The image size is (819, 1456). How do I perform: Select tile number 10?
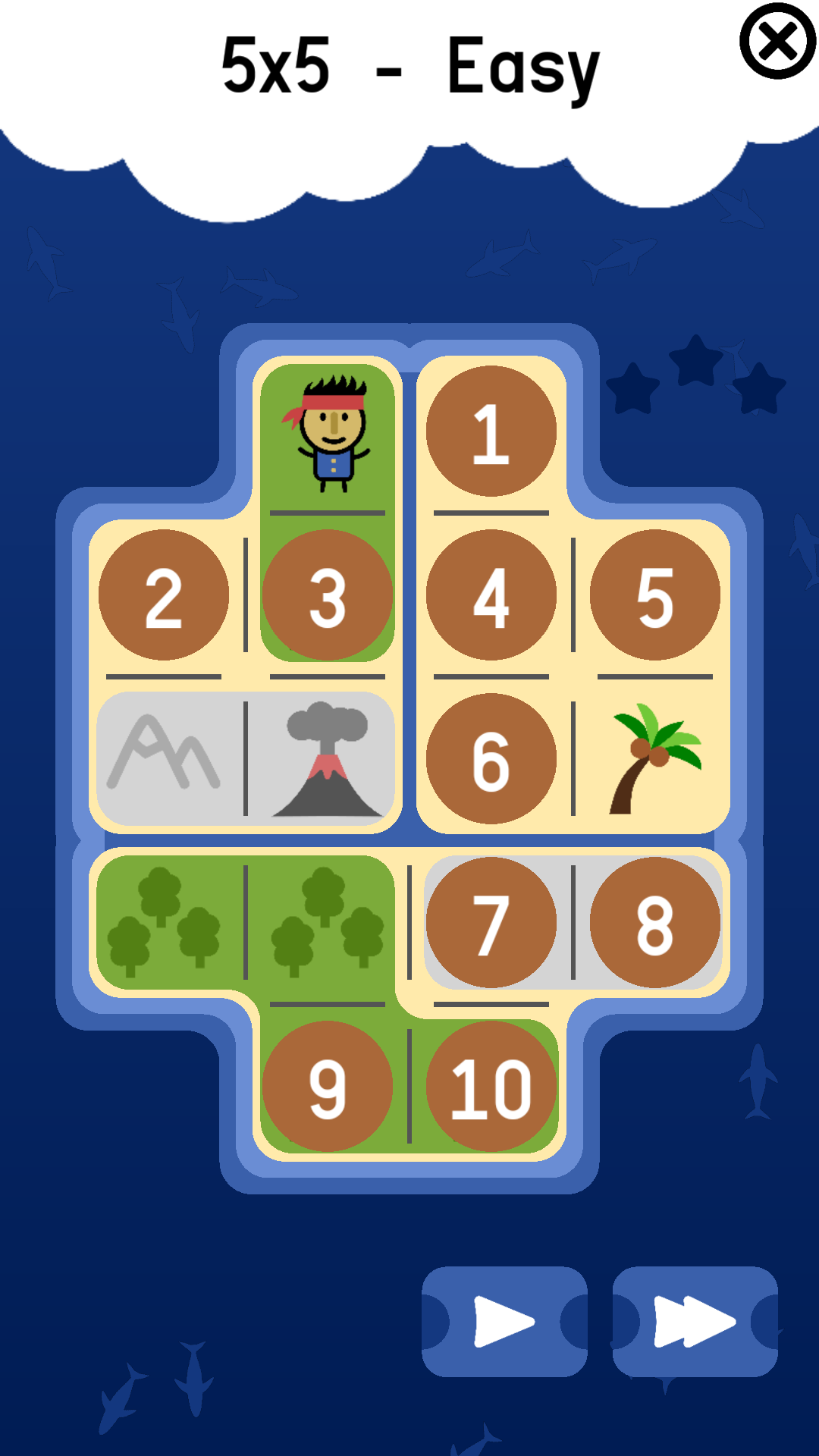(491, 1086)
